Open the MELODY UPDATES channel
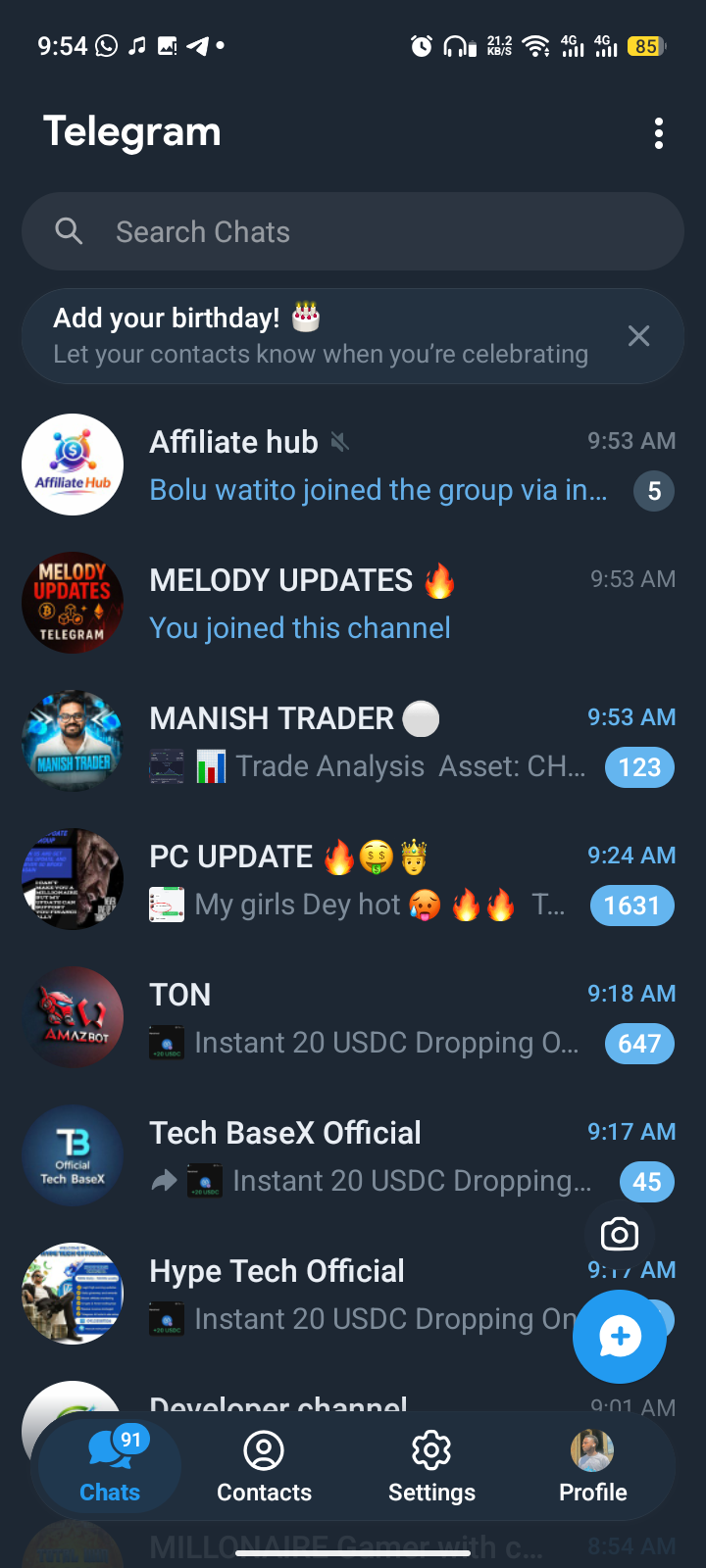 (353, 604)
